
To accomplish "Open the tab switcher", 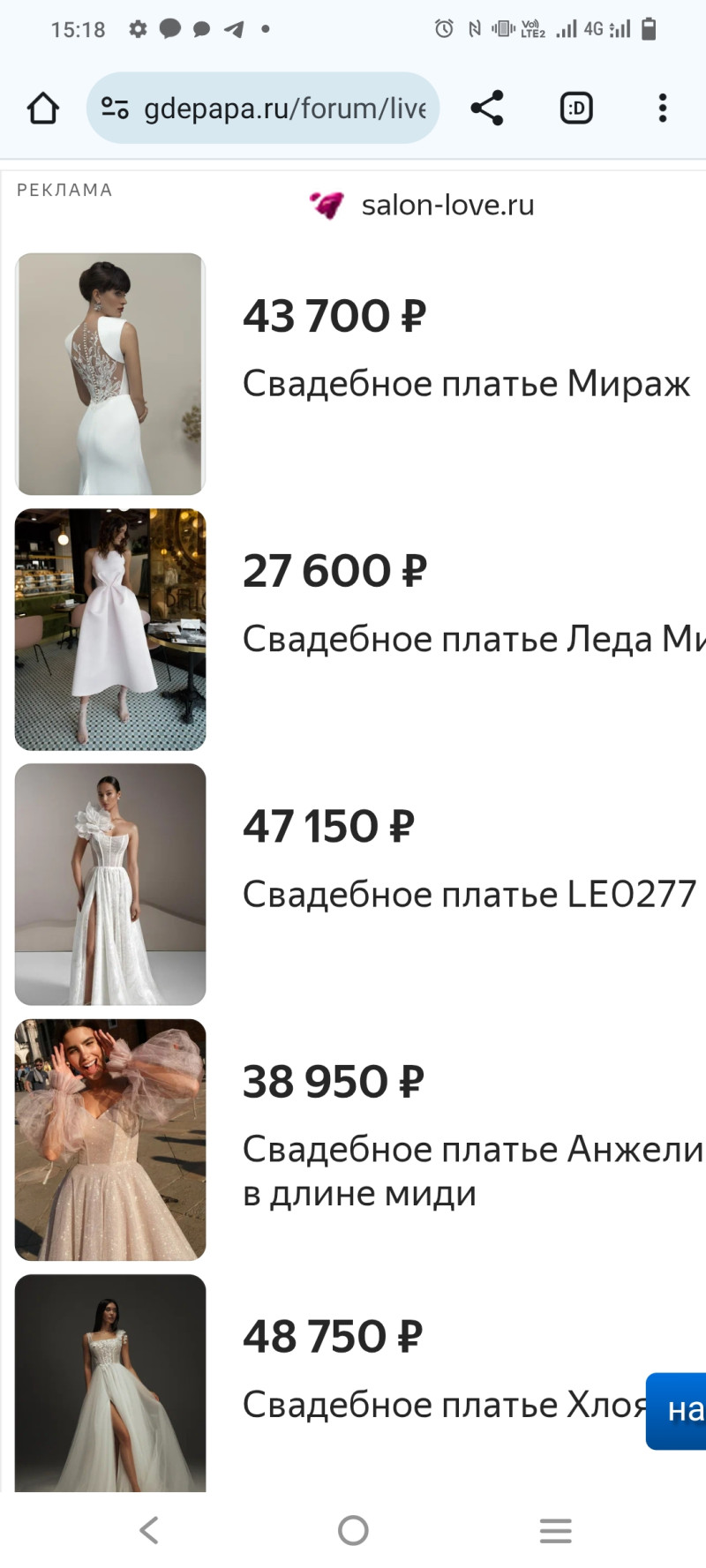I will click(576, 109).
